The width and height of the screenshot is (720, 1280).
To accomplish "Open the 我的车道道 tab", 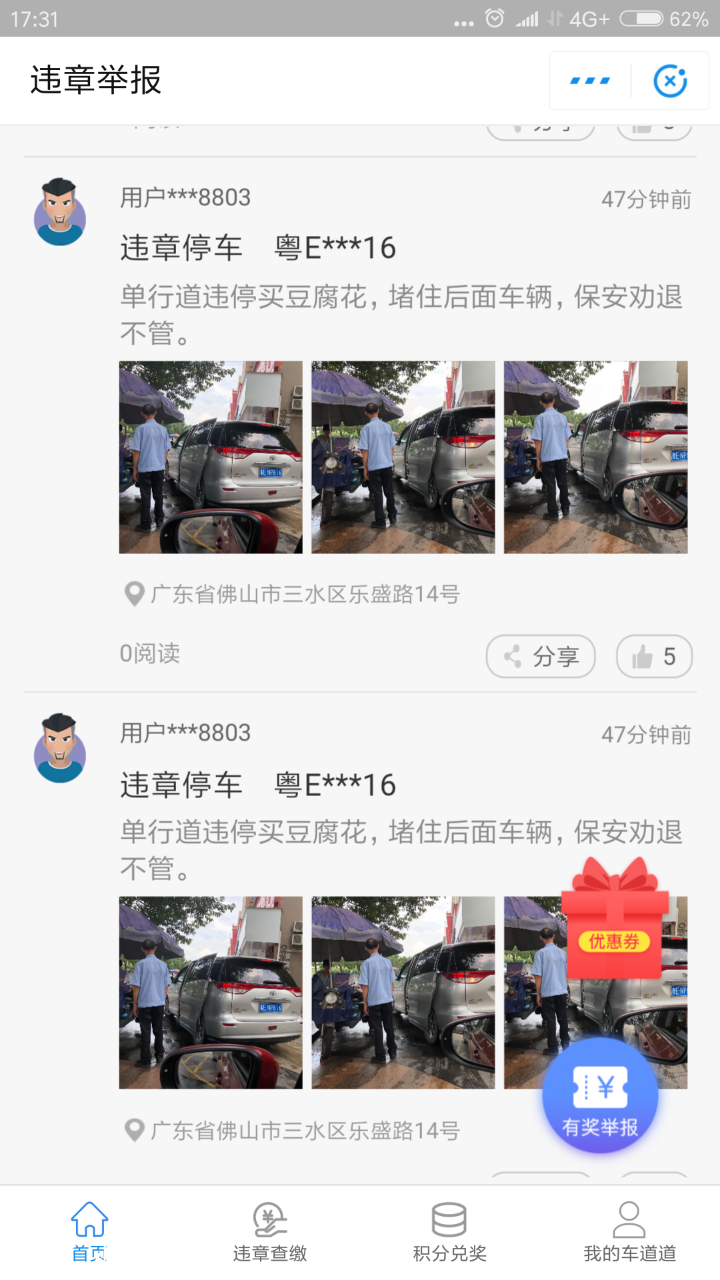I will [x=629, y=1233].
